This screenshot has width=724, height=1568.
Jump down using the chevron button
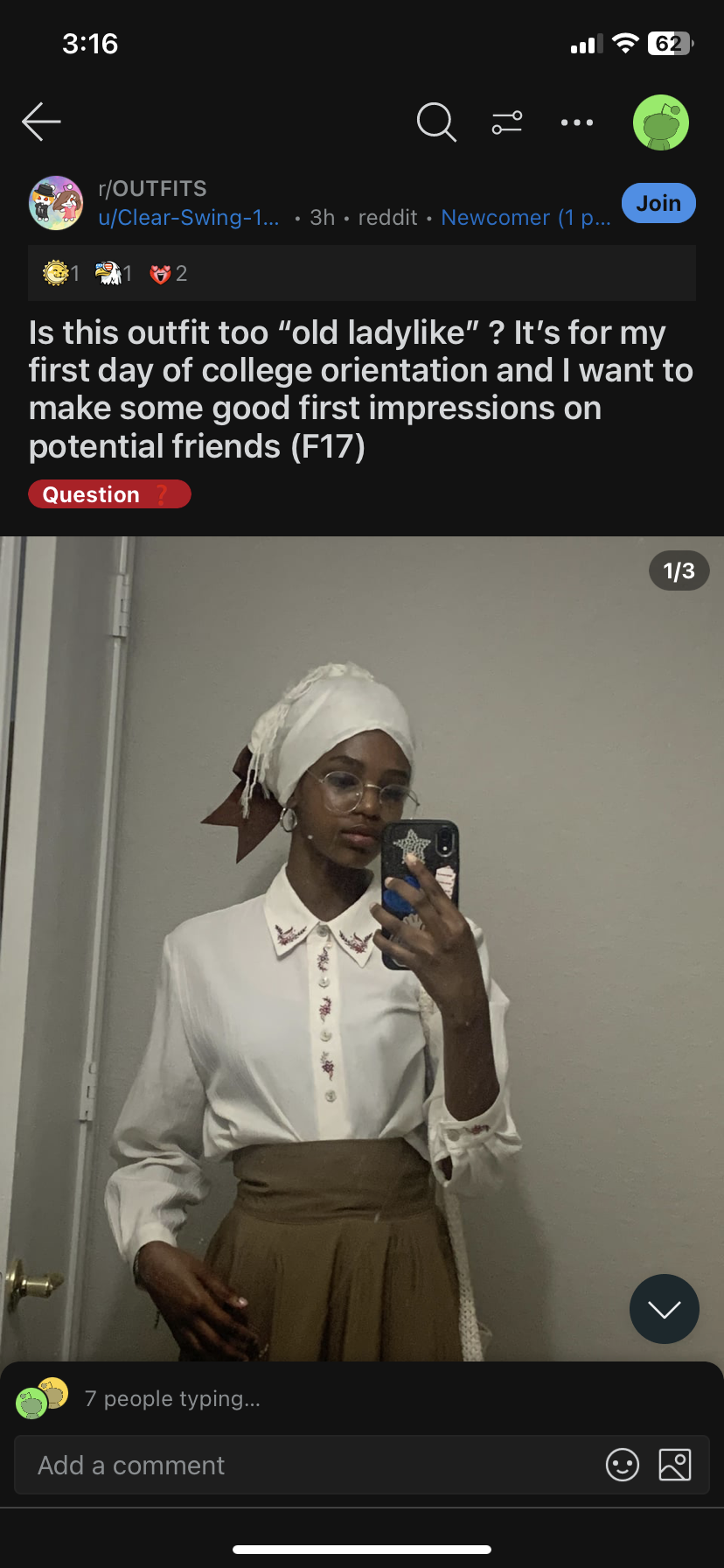coord(665,1309)
